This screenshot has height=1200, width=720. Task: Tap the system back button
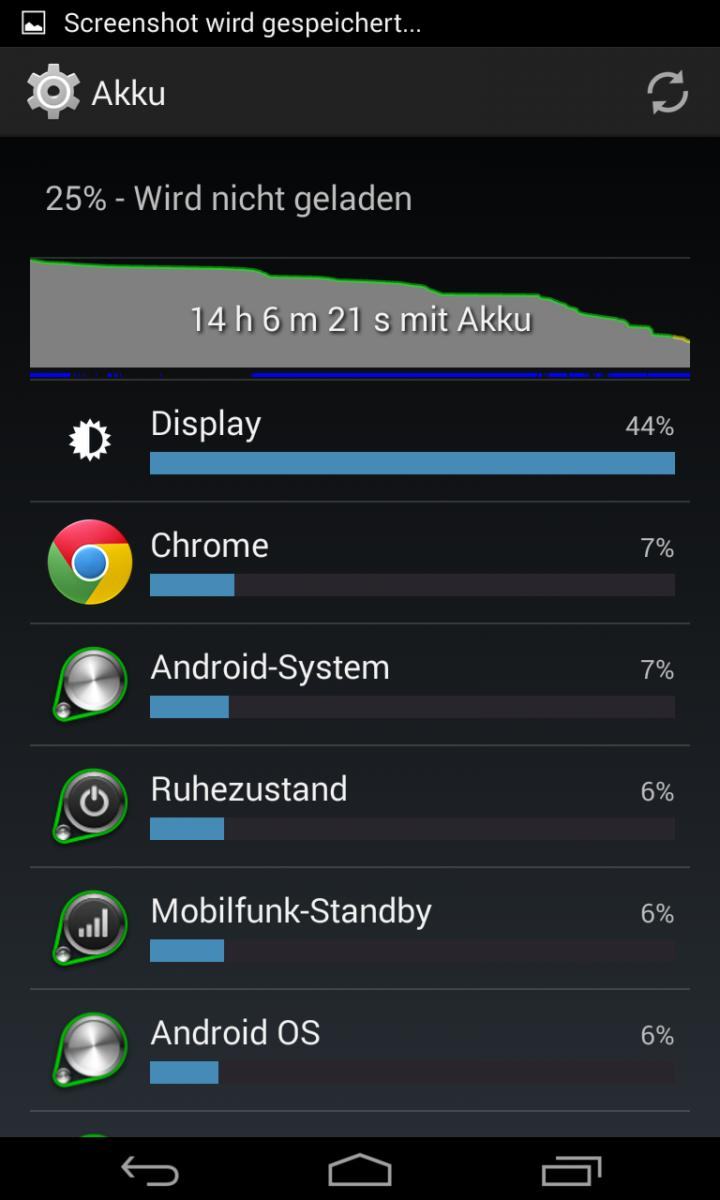(x=149, y=1169)
